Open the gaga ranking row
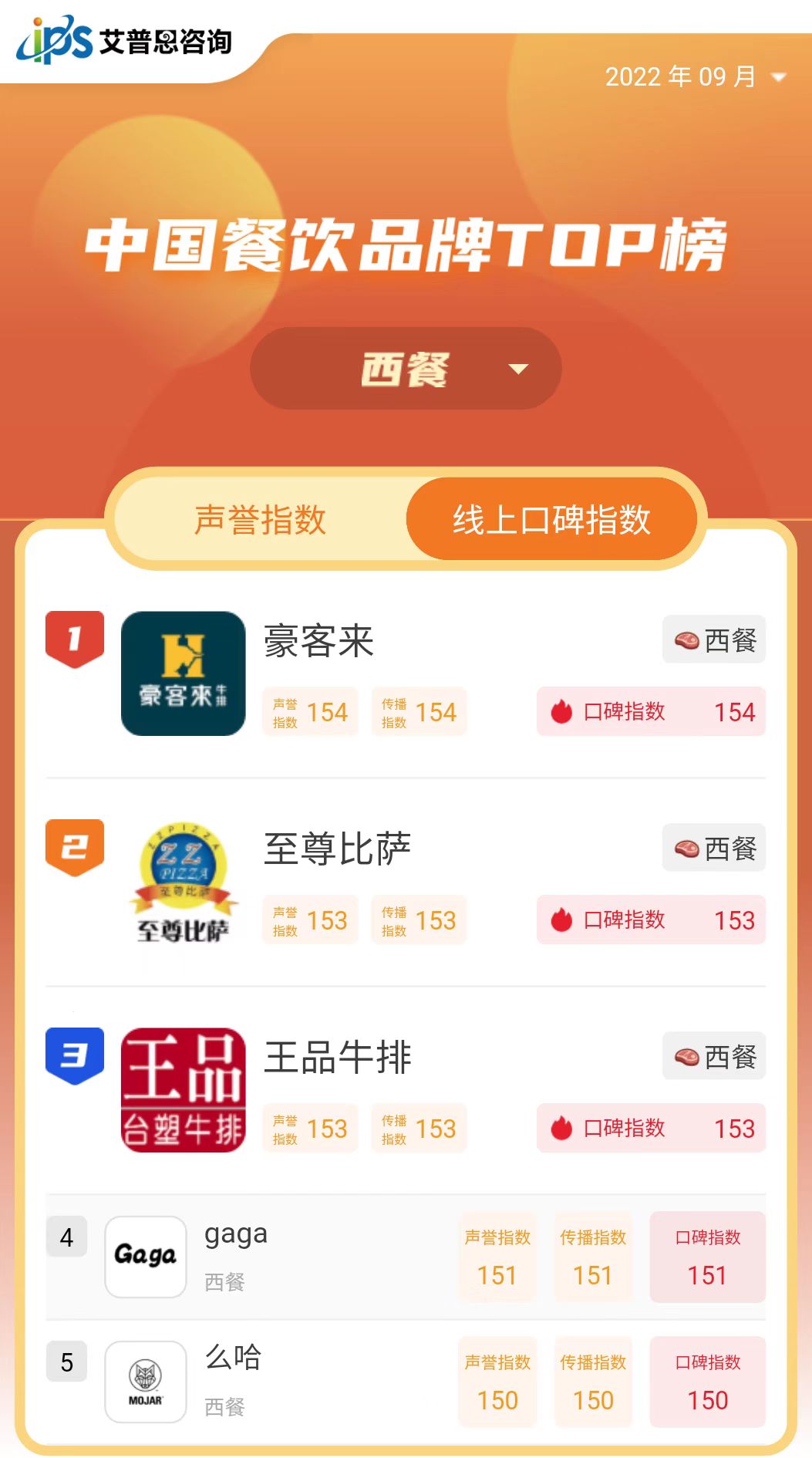Viewport: 812px width, 1458px height. [x=406, y=1257]
